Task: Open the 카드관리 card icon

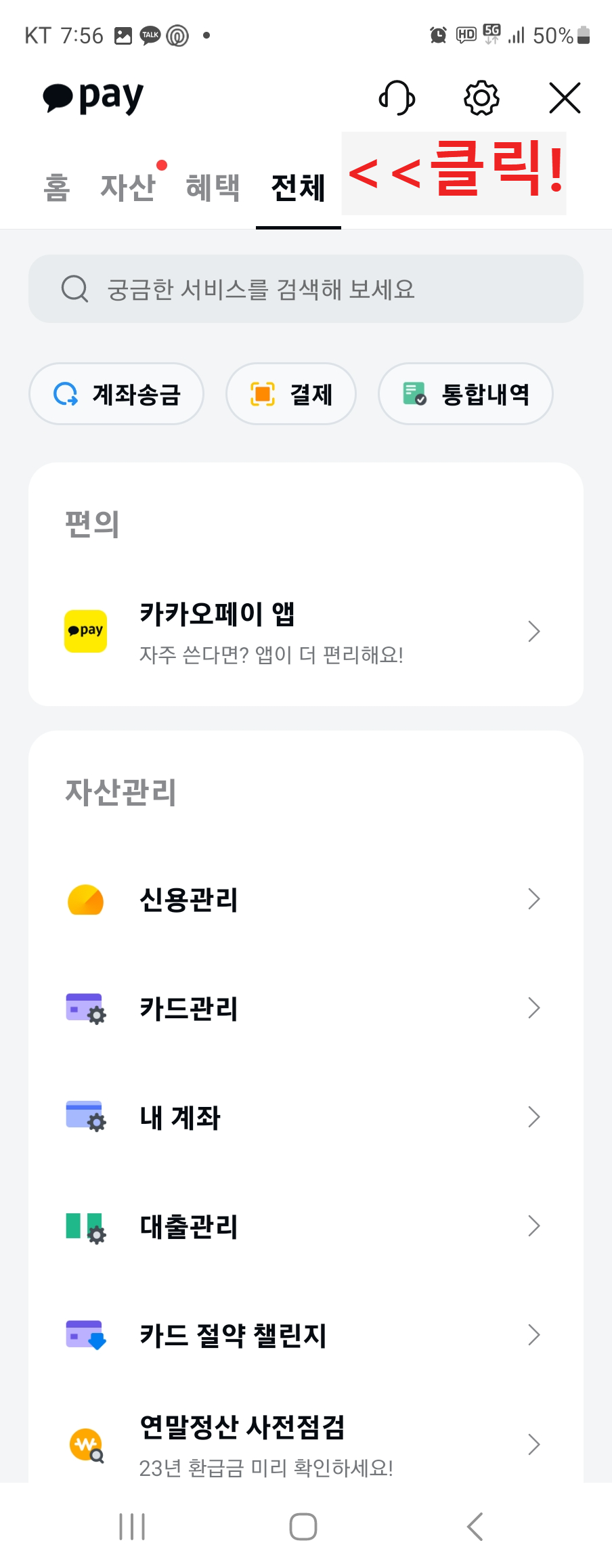Action: pyautogui.click(x=85, y=1008)
